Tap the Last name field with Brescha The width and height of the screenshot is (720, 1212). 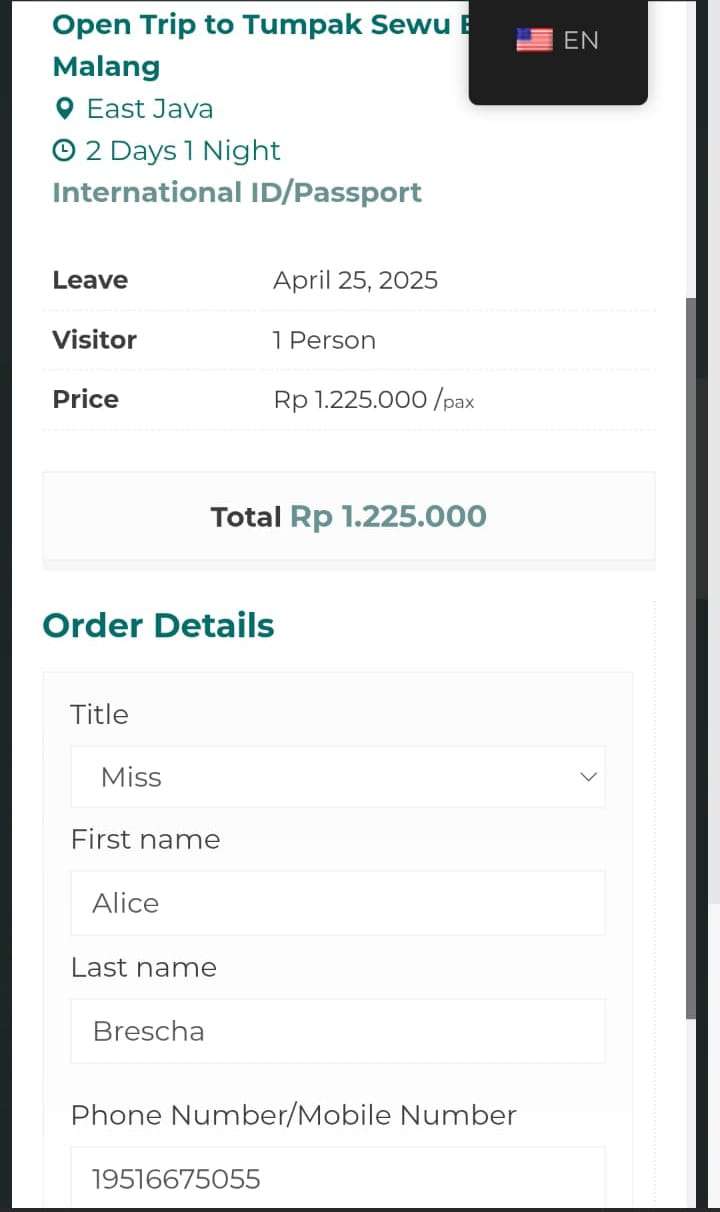tap(338, 1031)
